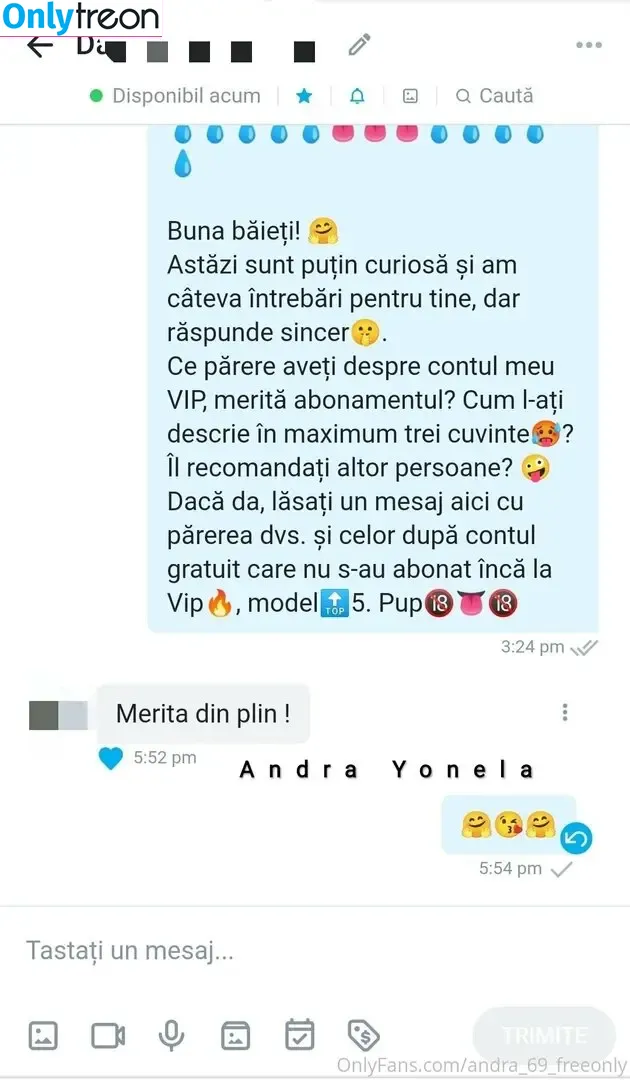630x1080 pixels.
Task: Record a video with the camera icon
Action: point(108,1035)
